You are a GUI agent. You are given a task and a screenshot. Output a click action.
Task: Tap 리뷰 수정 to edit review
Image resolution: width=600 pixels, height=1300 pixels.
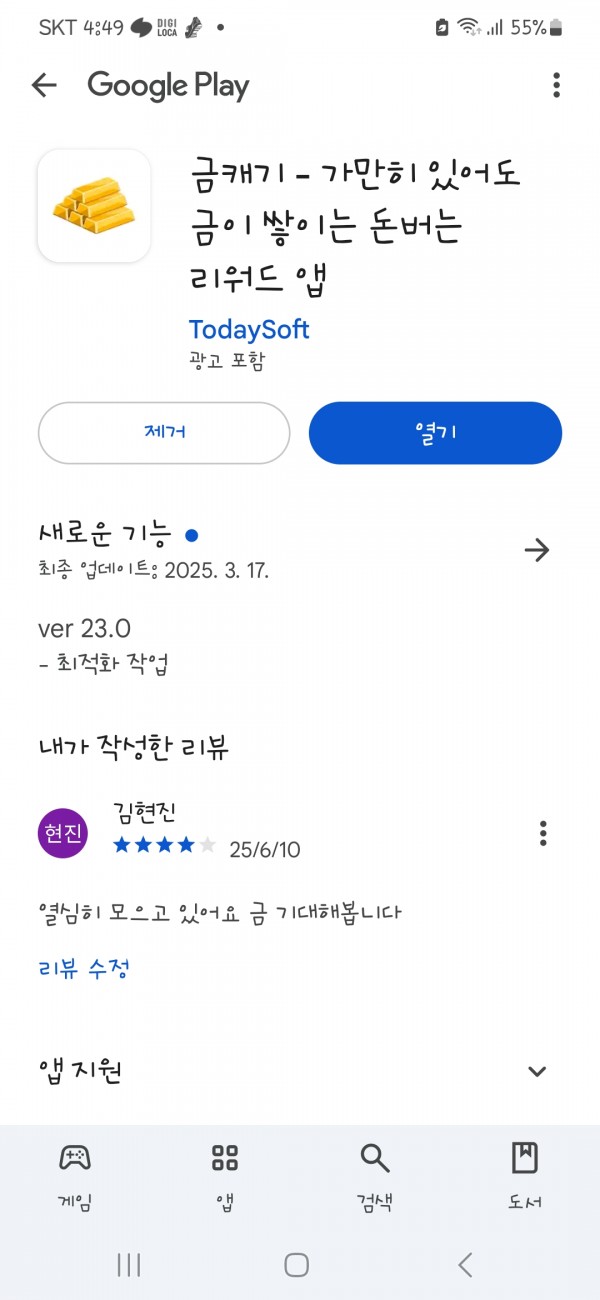pyautogui.click(x=84, y=968)
